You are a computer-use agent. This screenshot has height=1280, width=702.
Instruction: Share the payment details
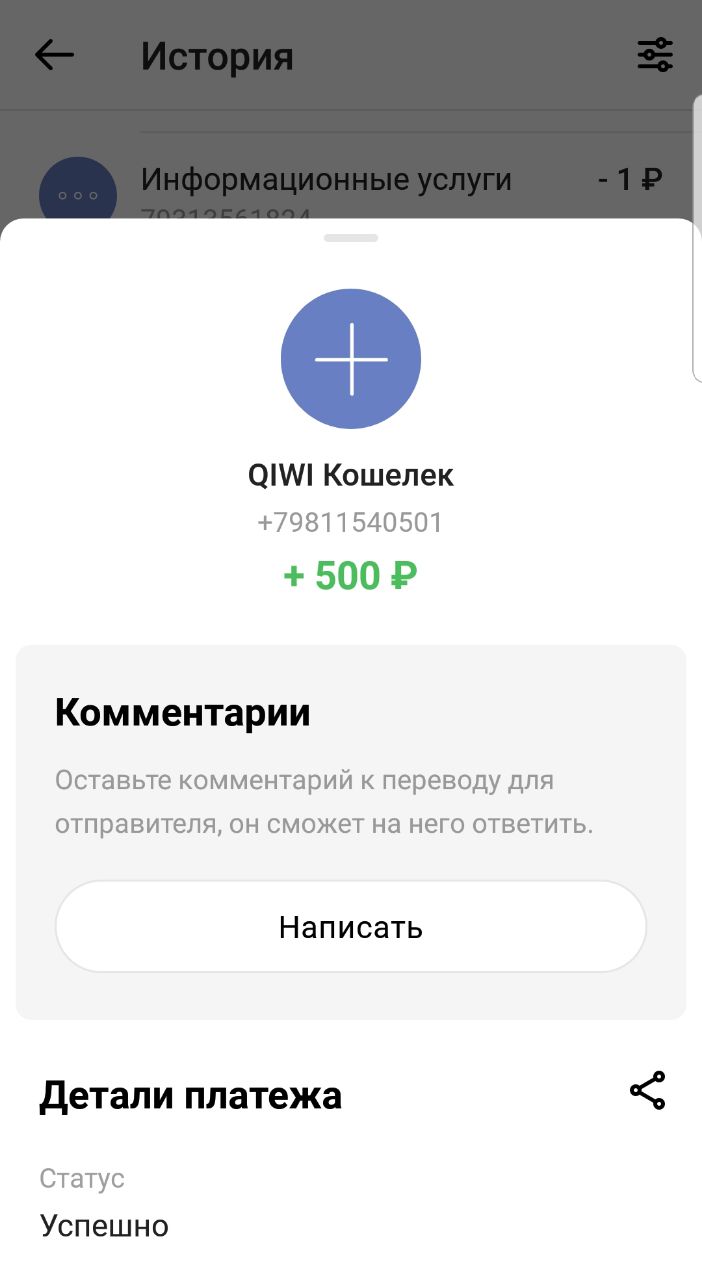click(647, 1091)
